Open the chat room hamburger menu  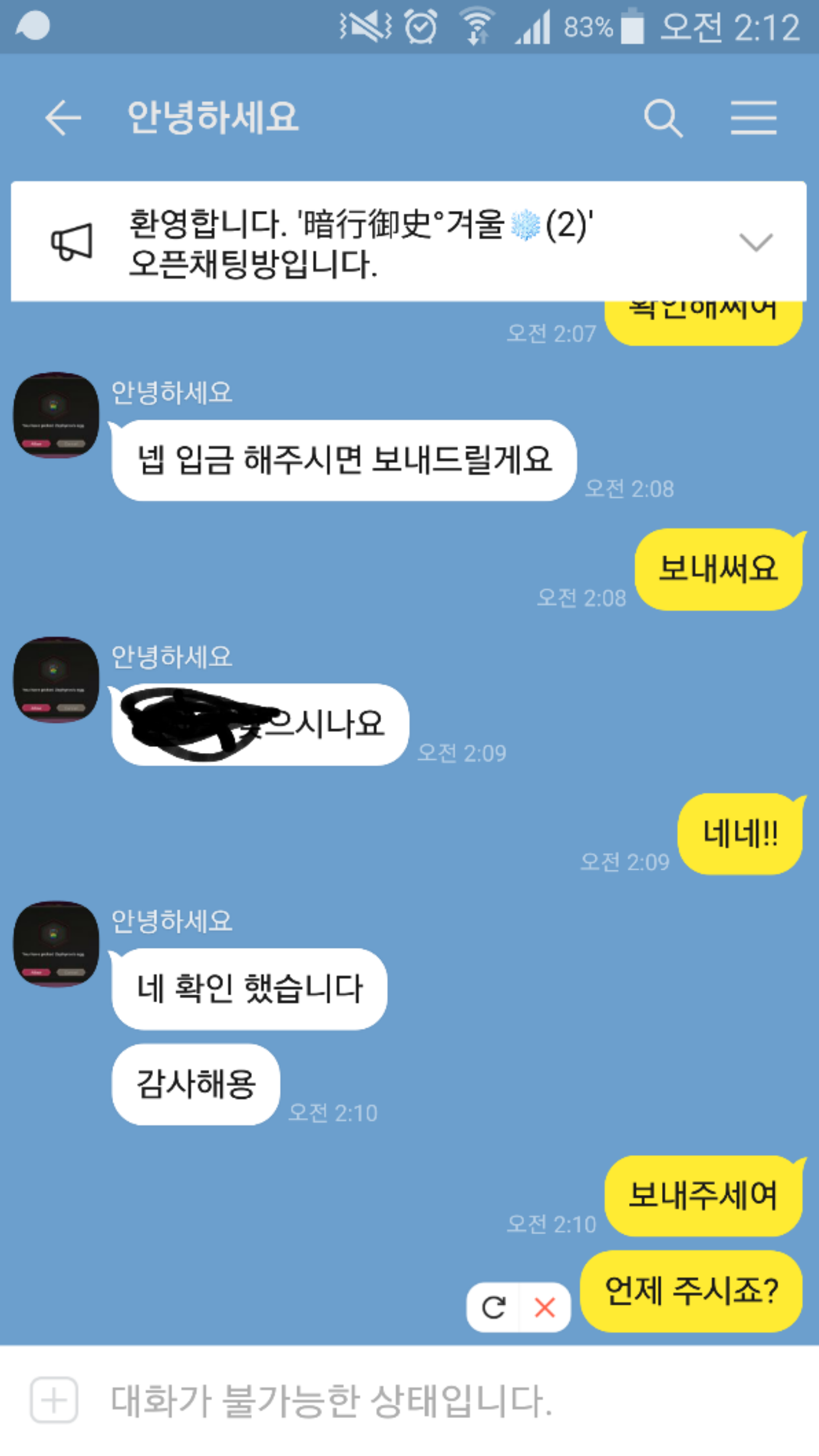753,118
